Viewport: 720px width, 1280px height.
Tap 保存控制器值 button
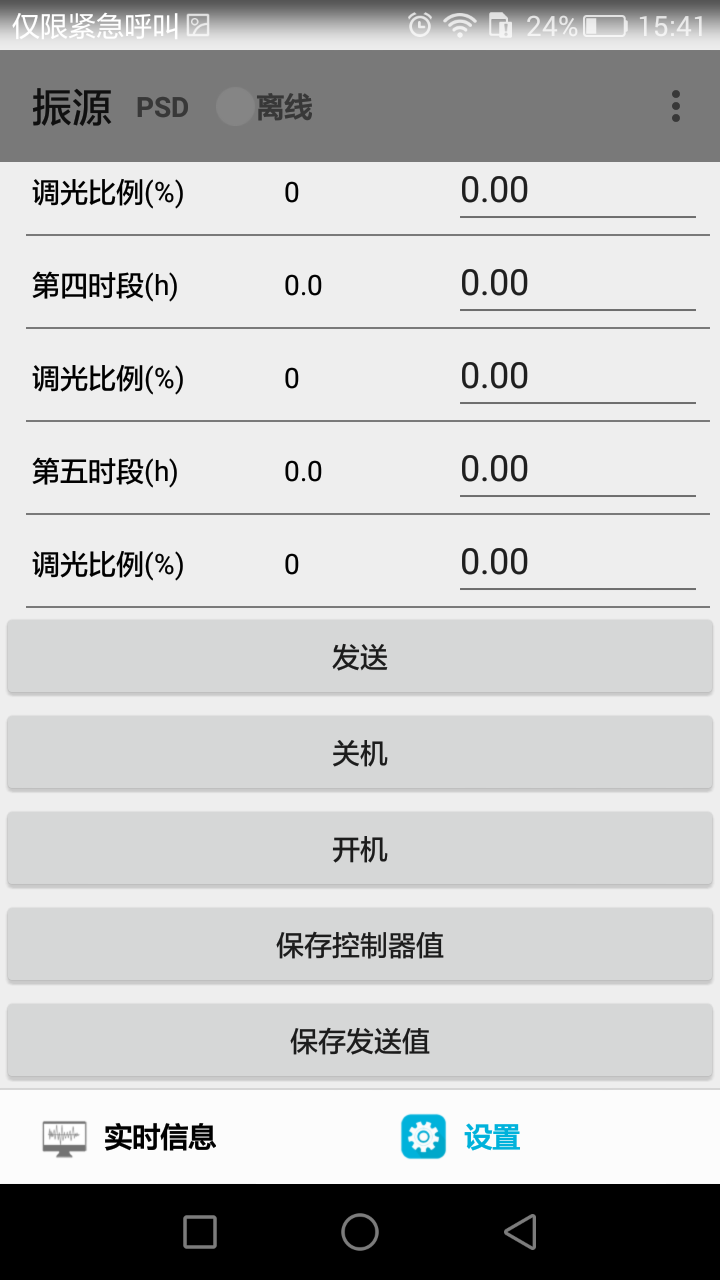(360, 945)
